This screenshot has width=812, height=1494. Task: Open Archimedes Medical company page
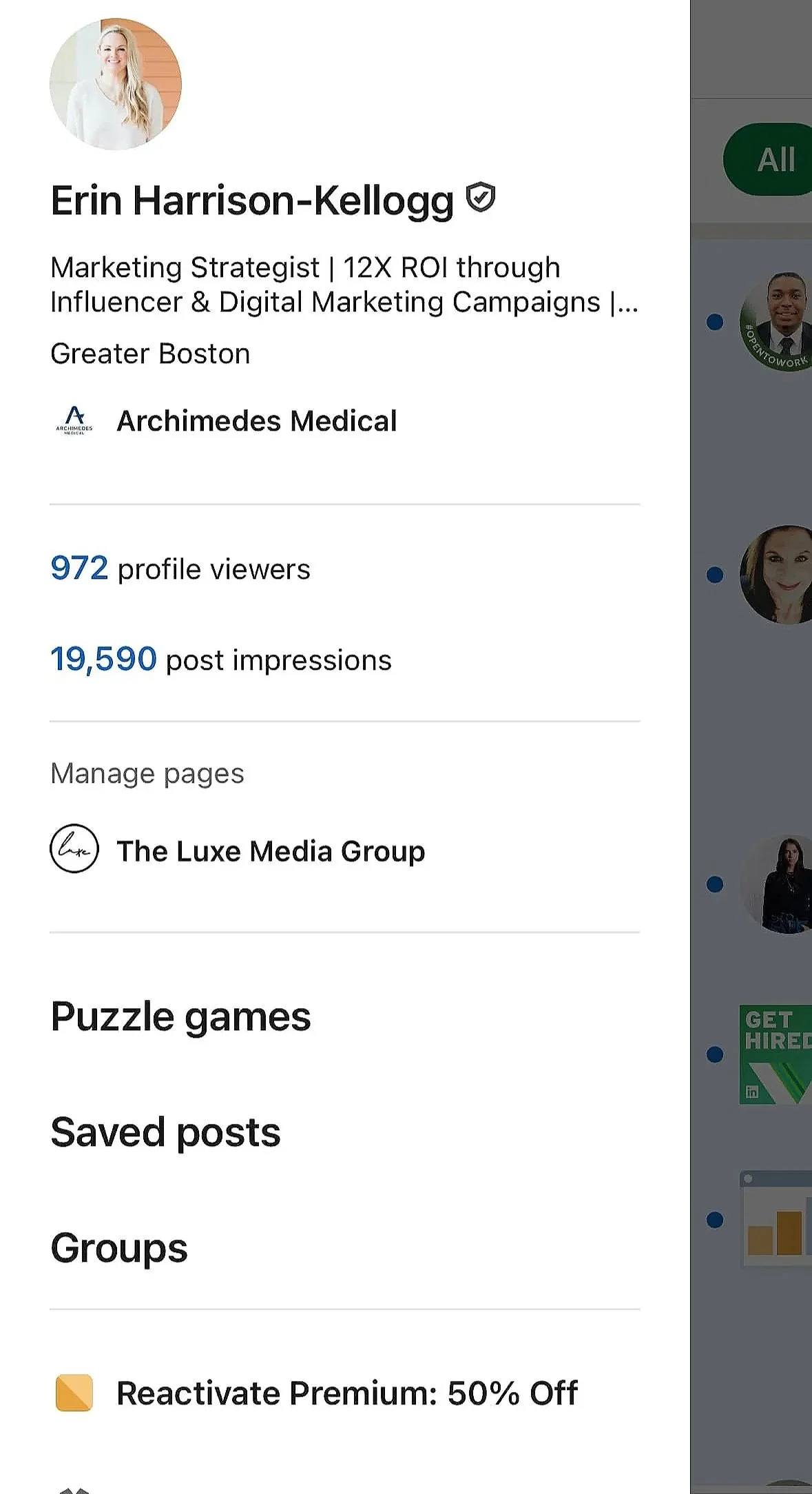coord(256,421)
